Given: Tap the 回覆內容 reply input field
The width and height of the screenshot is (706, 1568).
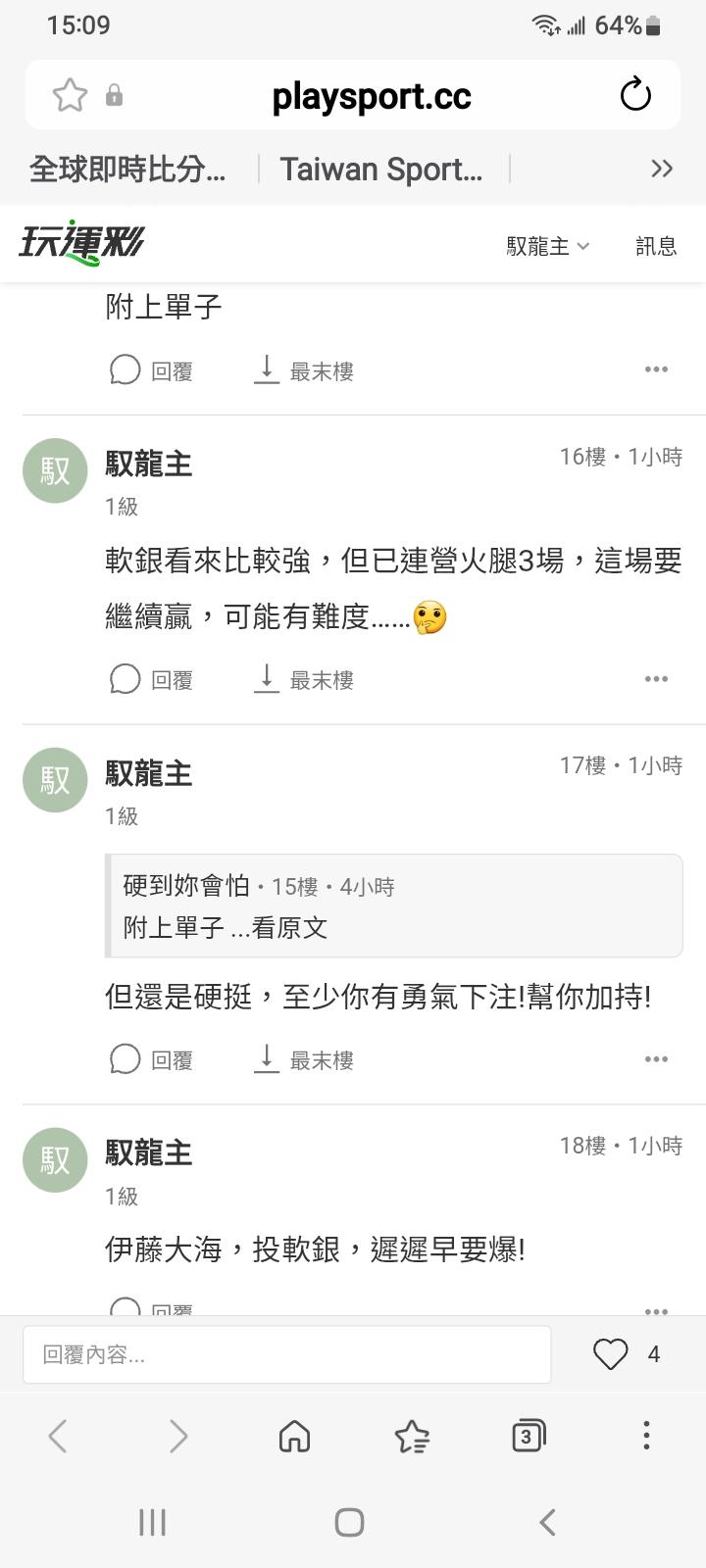Looking at the screenshot, I should pos(286,1354).
